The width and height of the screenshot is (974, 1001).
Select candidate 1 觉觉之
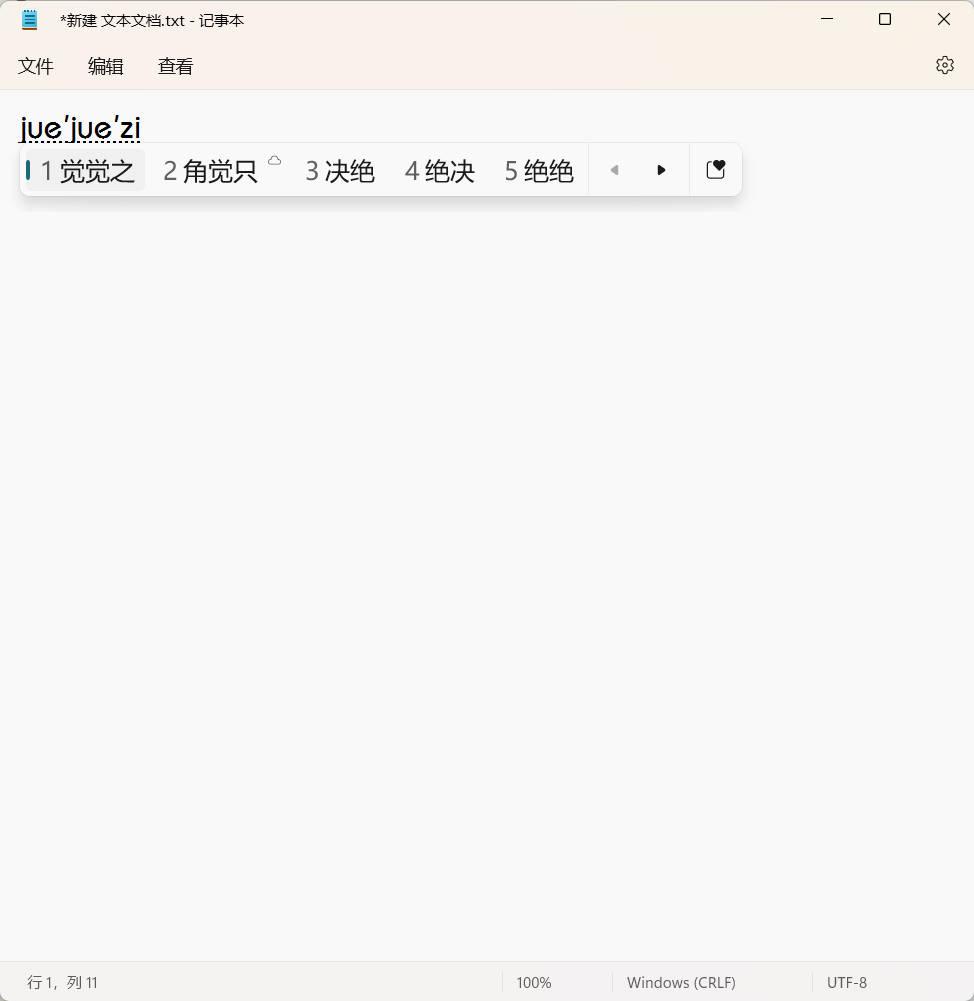coord(87,171)
